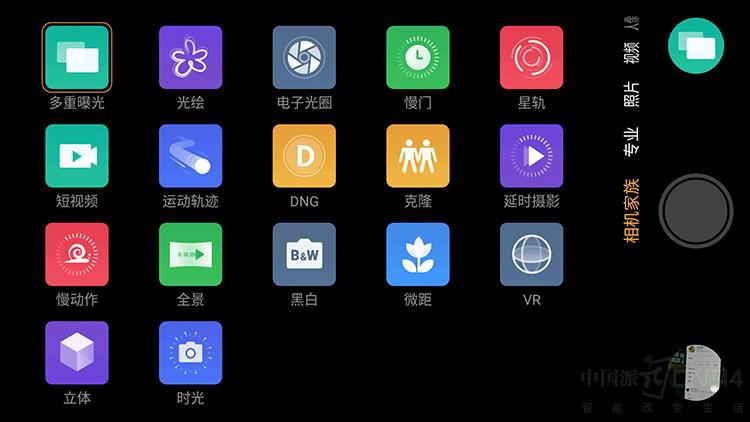Image resolution: width=750 pixels, height=422 pixels.
Task: Open the 慢动作 slow motion mode
Action: tap(77, 254)
